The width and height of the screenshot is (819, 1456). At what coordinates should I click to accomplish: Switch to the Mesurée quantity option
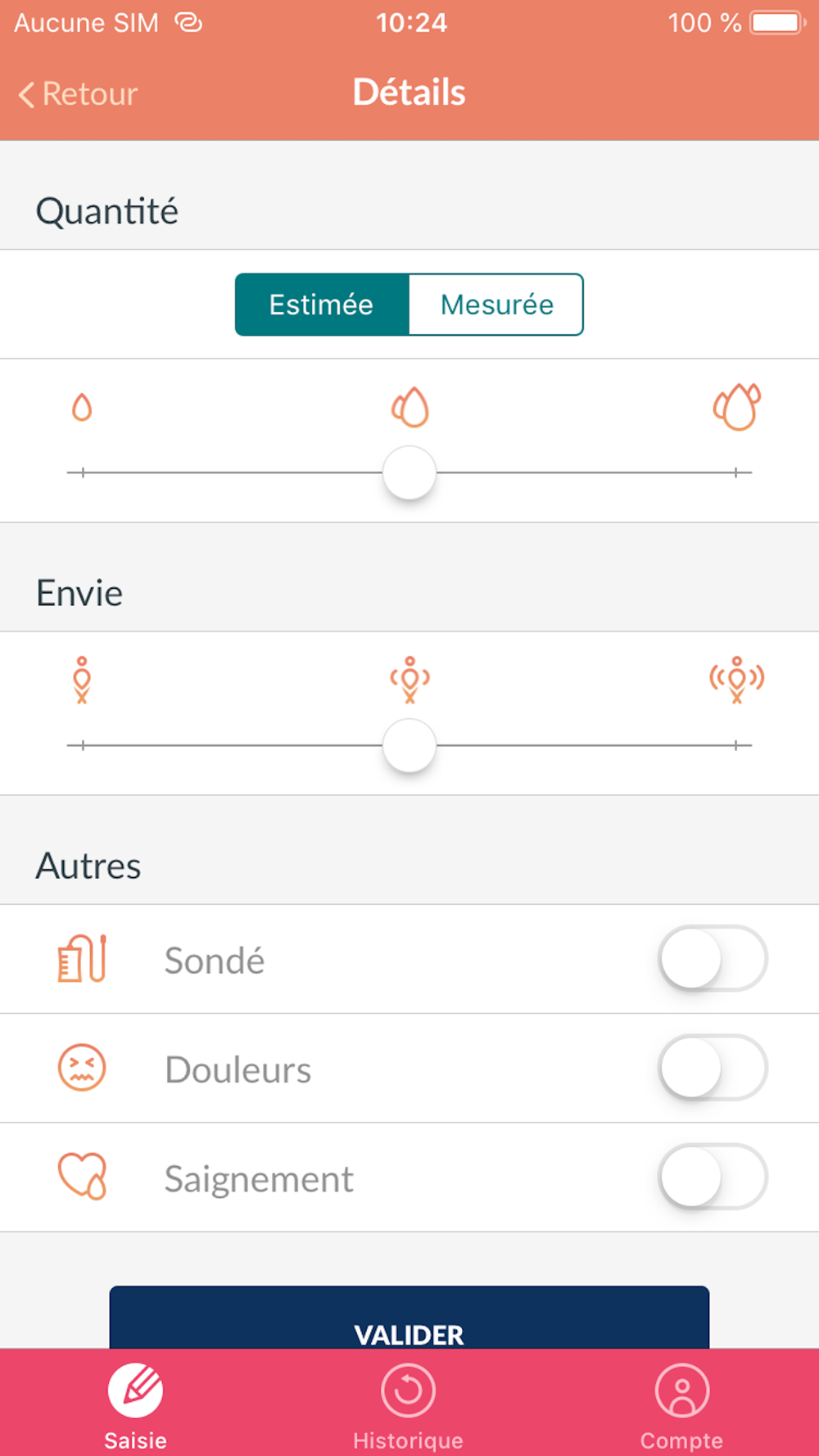pos(496,305)
